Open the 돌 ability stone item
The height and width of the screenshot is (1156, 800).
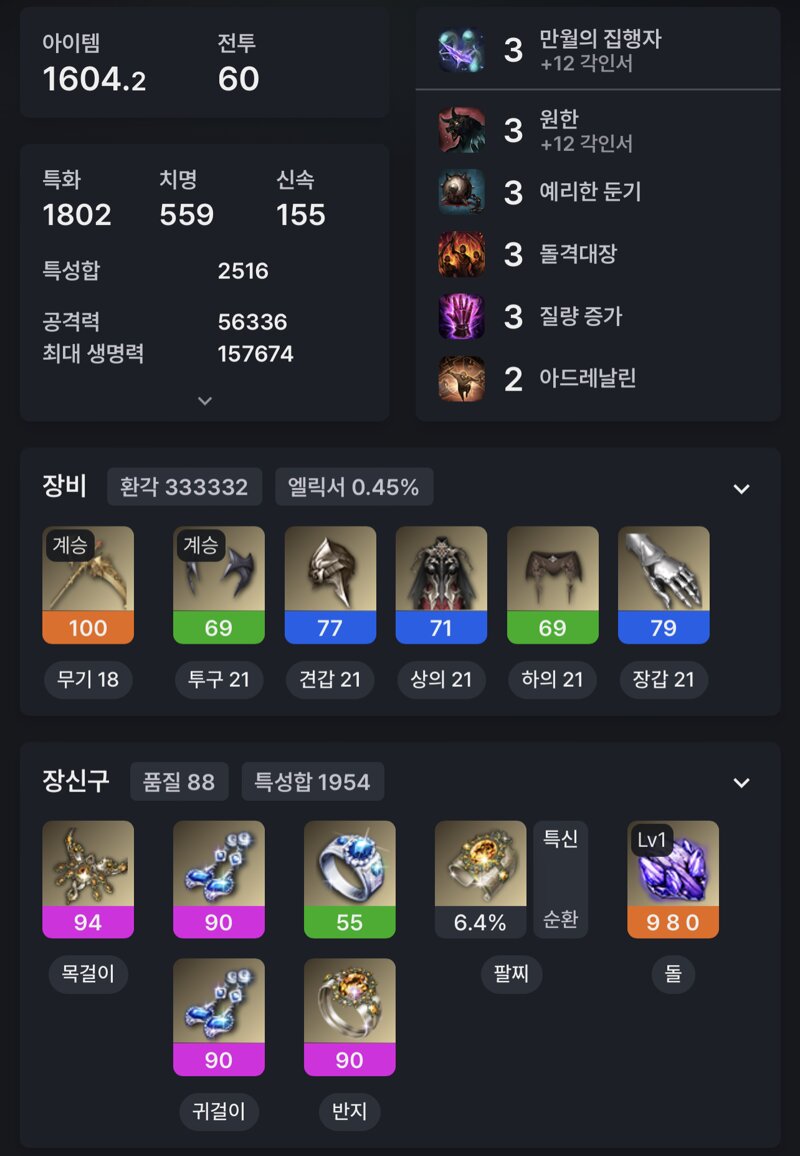click(x=672, y=878)
